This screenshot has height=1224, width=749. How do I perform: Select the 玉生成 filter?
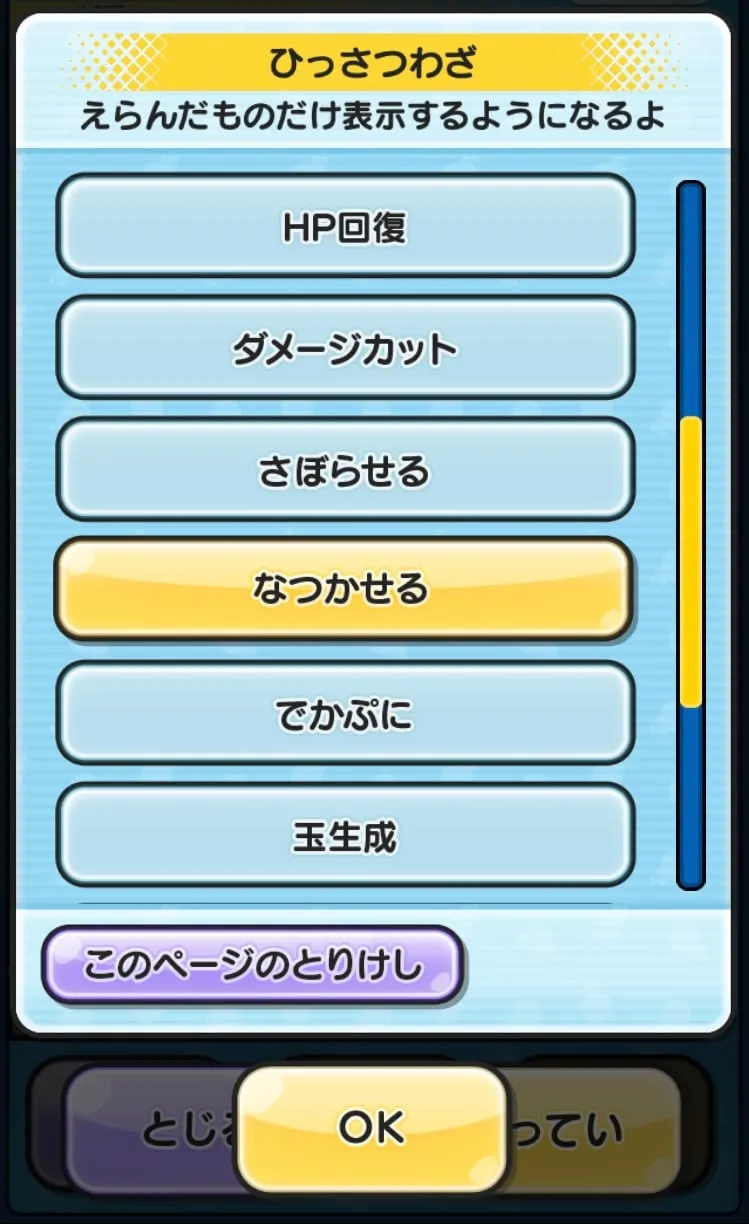345,835
